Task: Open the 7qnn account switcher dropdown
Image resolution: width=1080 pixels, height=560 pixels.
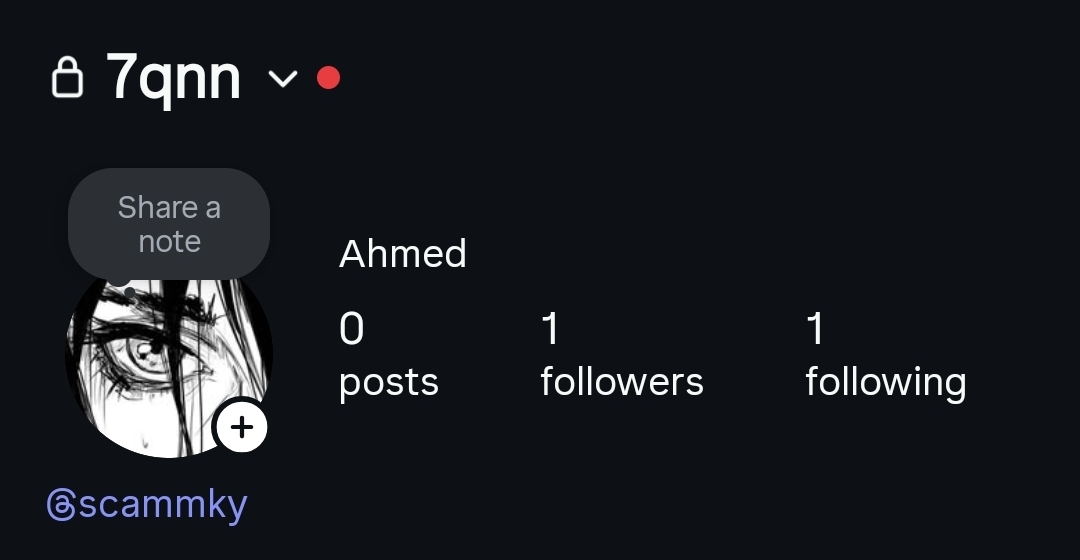Action: (x=283, y=78)
